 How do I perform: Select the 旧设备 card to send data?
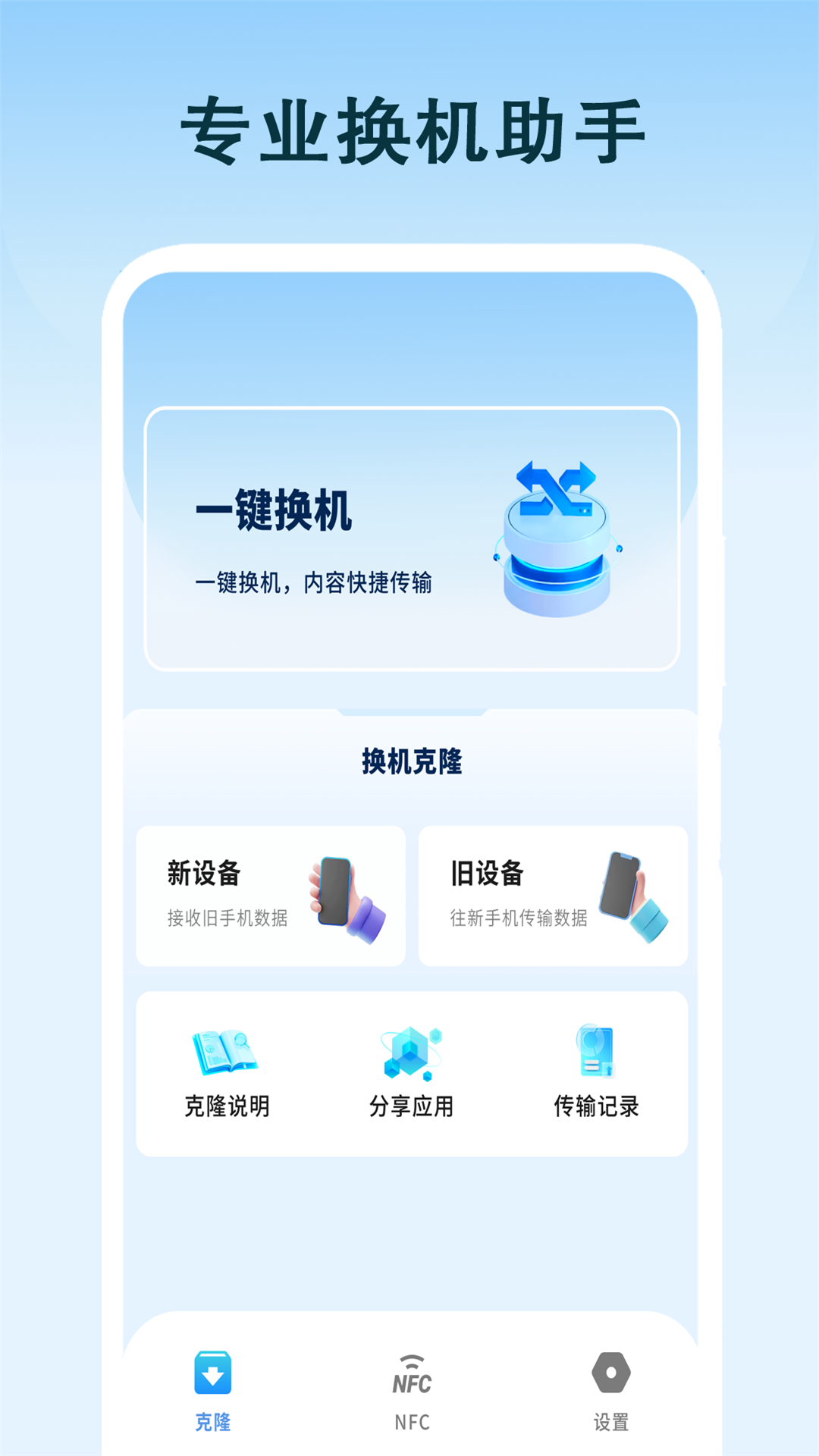click(x=553, y=895)
